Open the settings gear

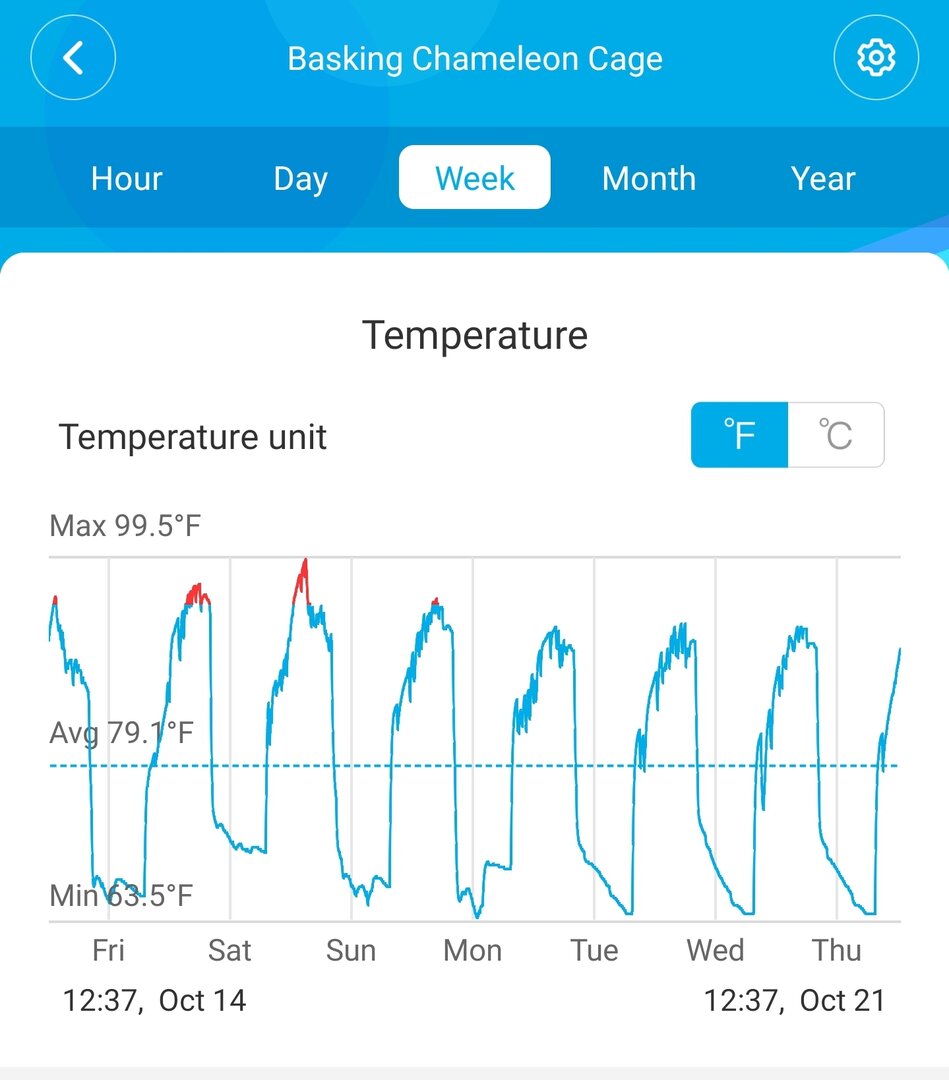(876, 58)
